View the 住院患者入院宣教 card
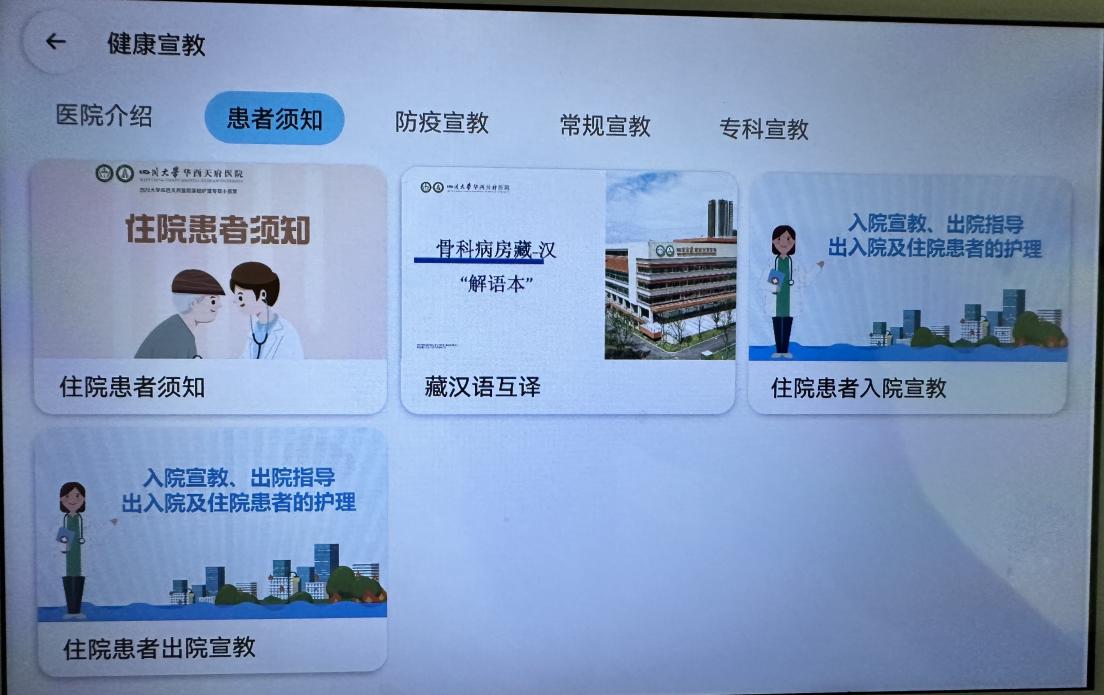The width and height of the screenshot is (1104, 695). 908,292
